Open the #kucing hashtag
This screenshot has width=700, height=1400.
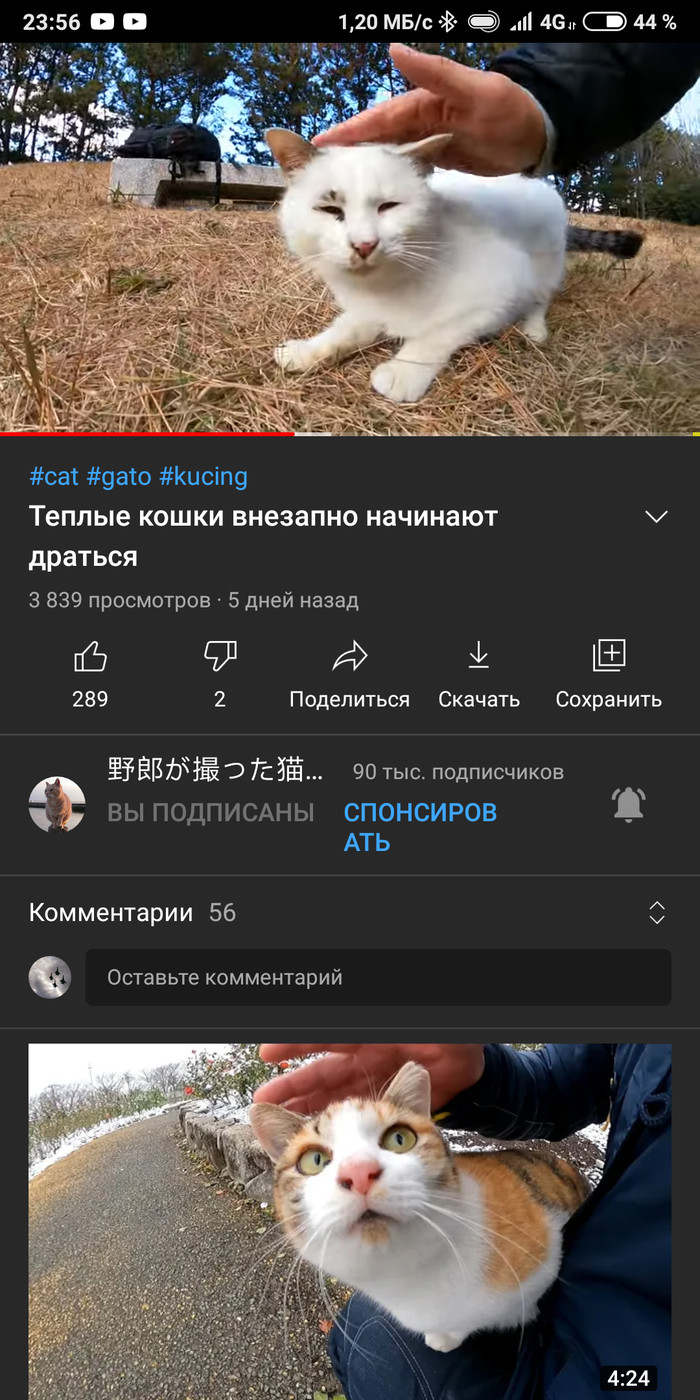coord(203,477)
